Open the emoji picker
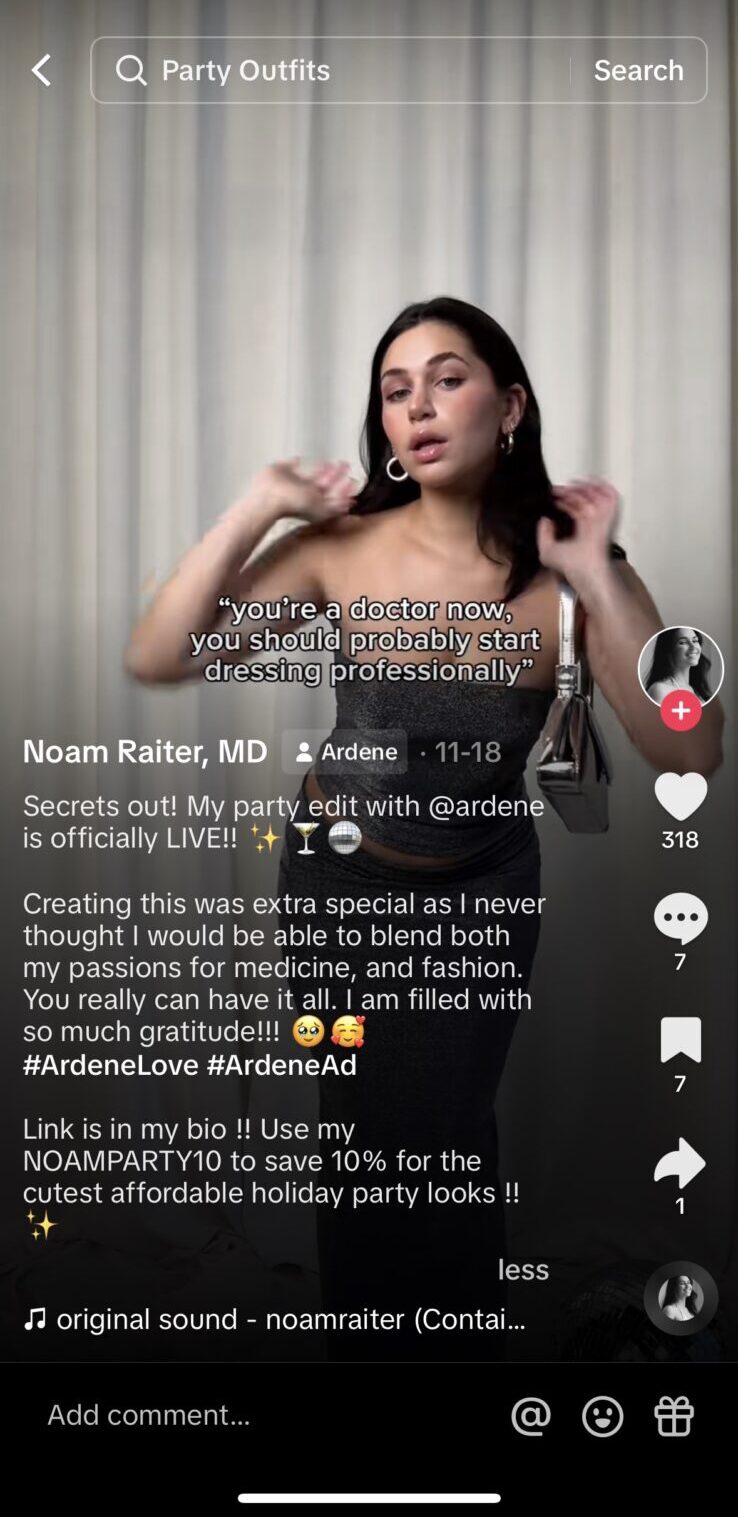 [602, 1415]
